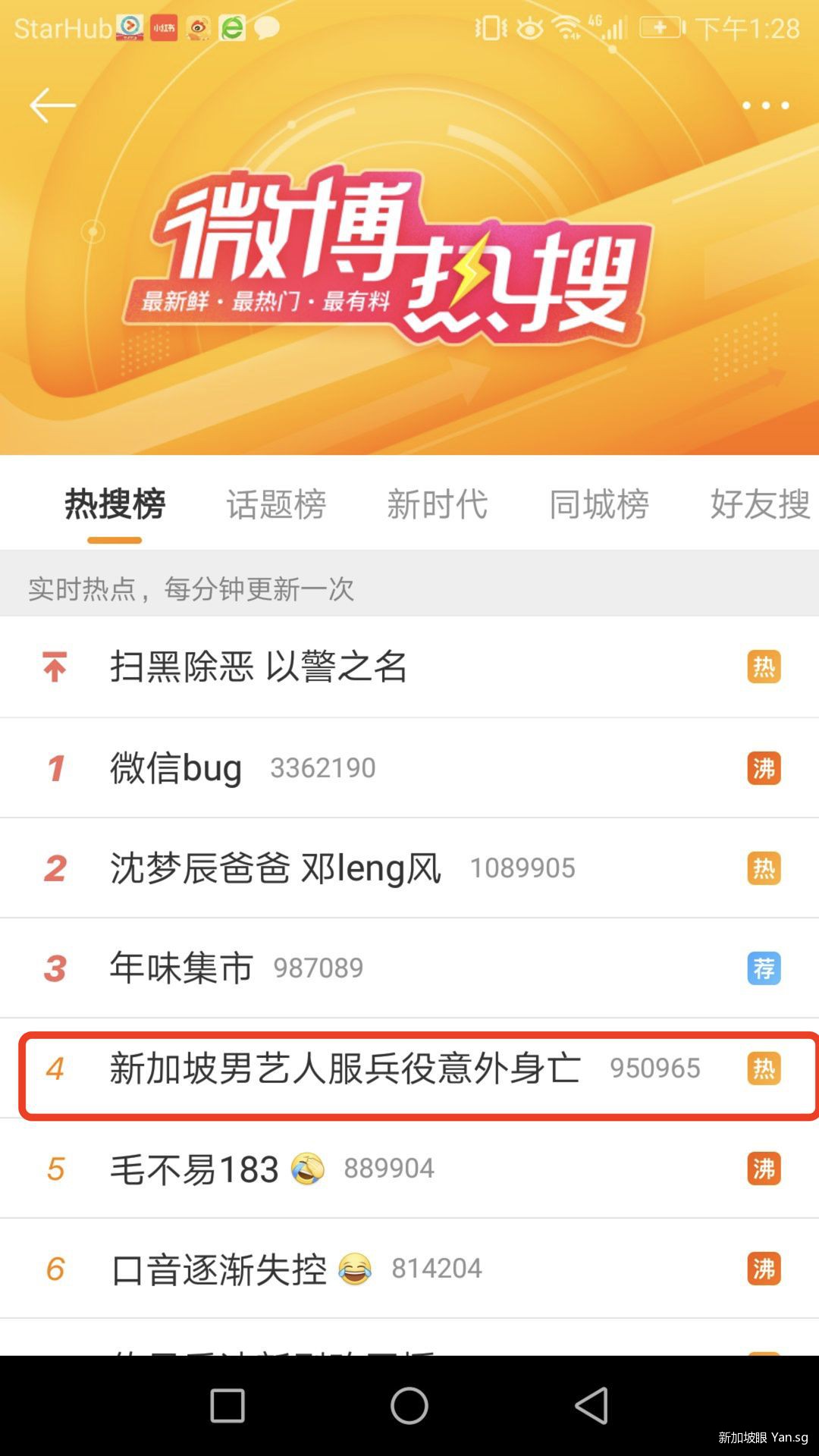Switch to the 好友搜 tab
The height and width of the screenshot is (1456, 819).
tap(758, 504)
